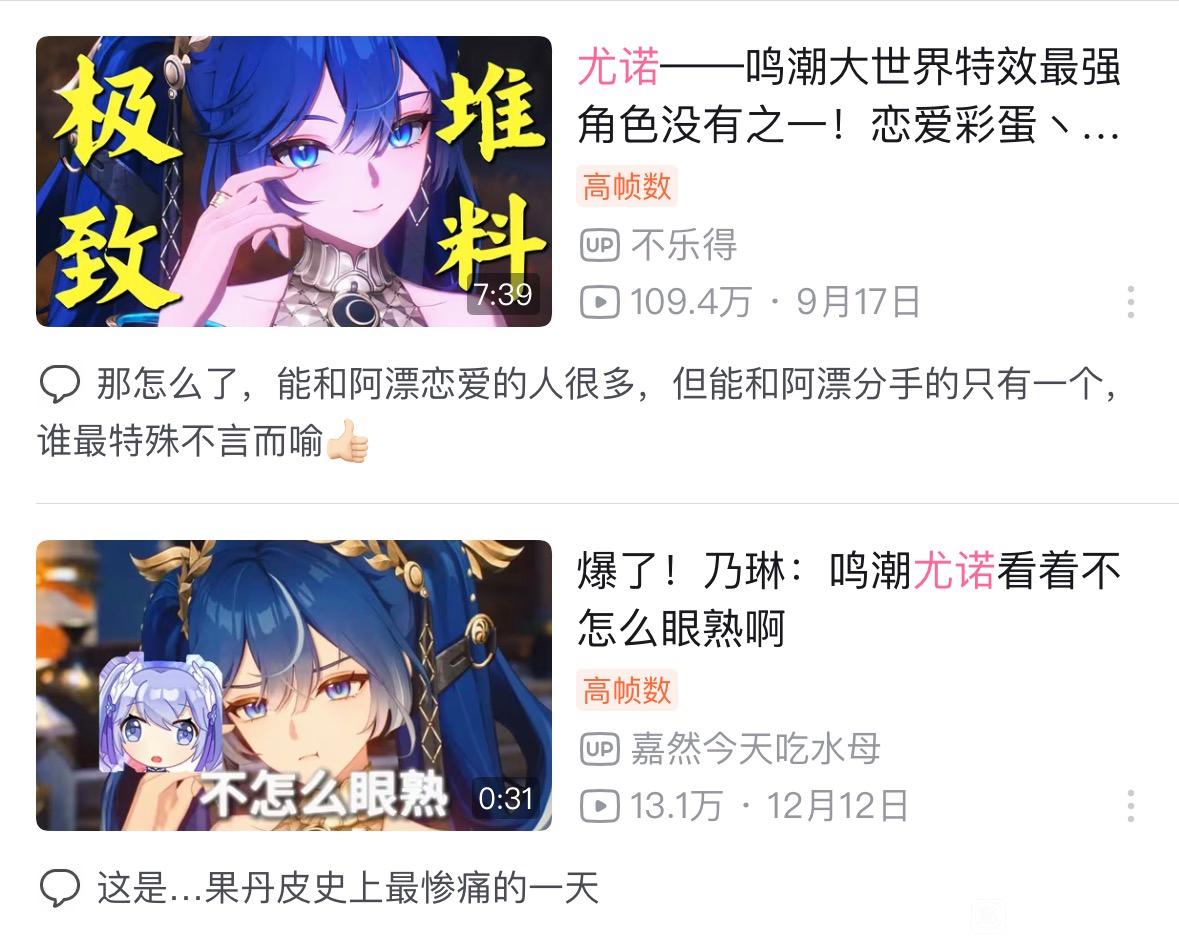The image size is (1179, 948).
Task: Open video titled 爆了！乃琳：鸣潮尤诺看着不怎么眼熟啊
Action: 848,600
